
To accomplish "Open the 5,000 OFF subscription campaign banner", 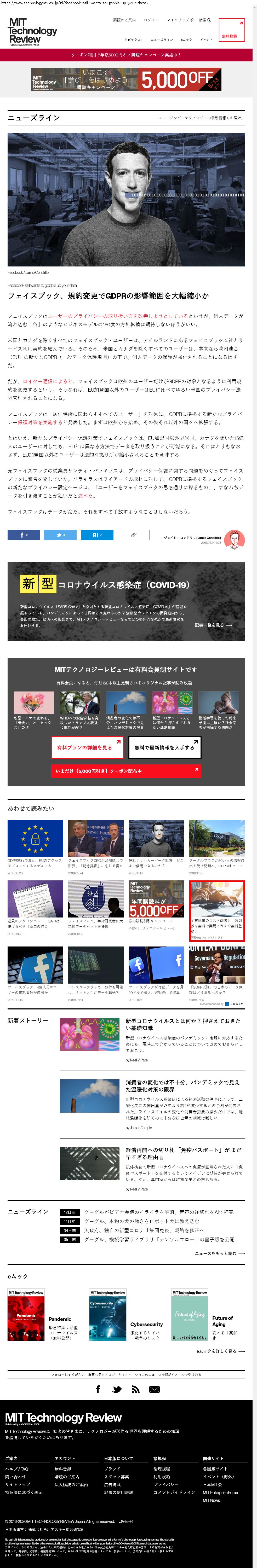I will tap(126, 79).
